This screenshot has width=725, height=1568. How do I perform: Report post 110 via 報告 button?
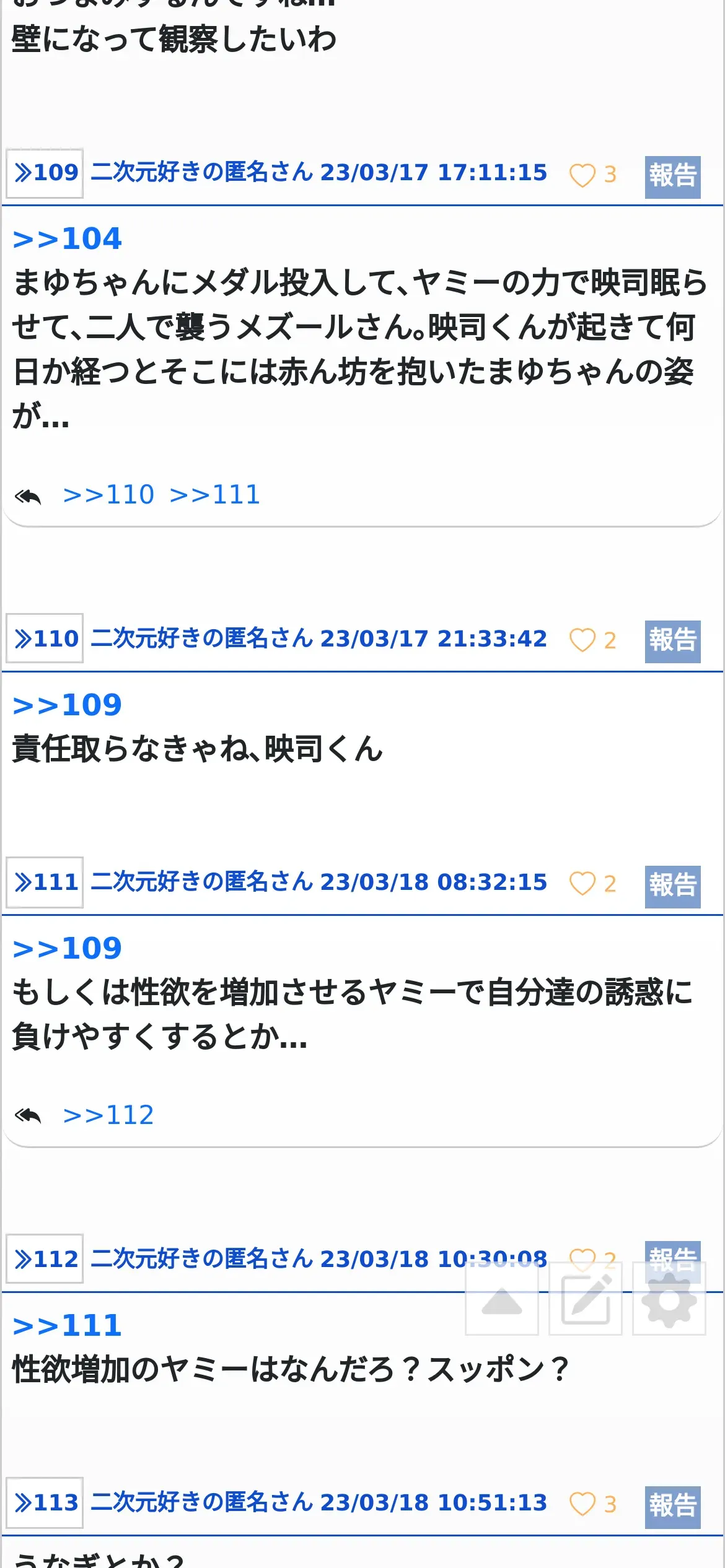(x=672, y=641)
